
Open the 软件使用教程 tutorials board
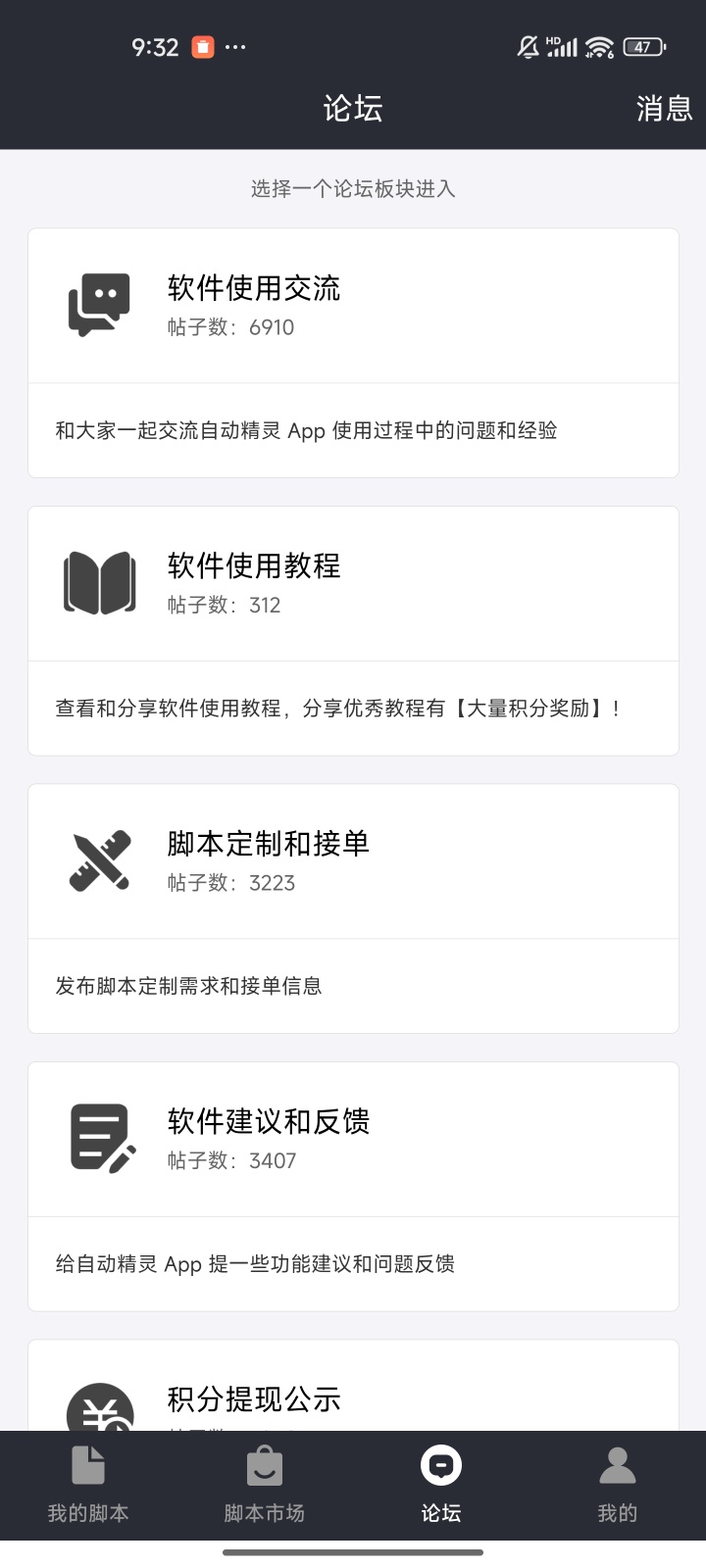(x=353, y=584)
